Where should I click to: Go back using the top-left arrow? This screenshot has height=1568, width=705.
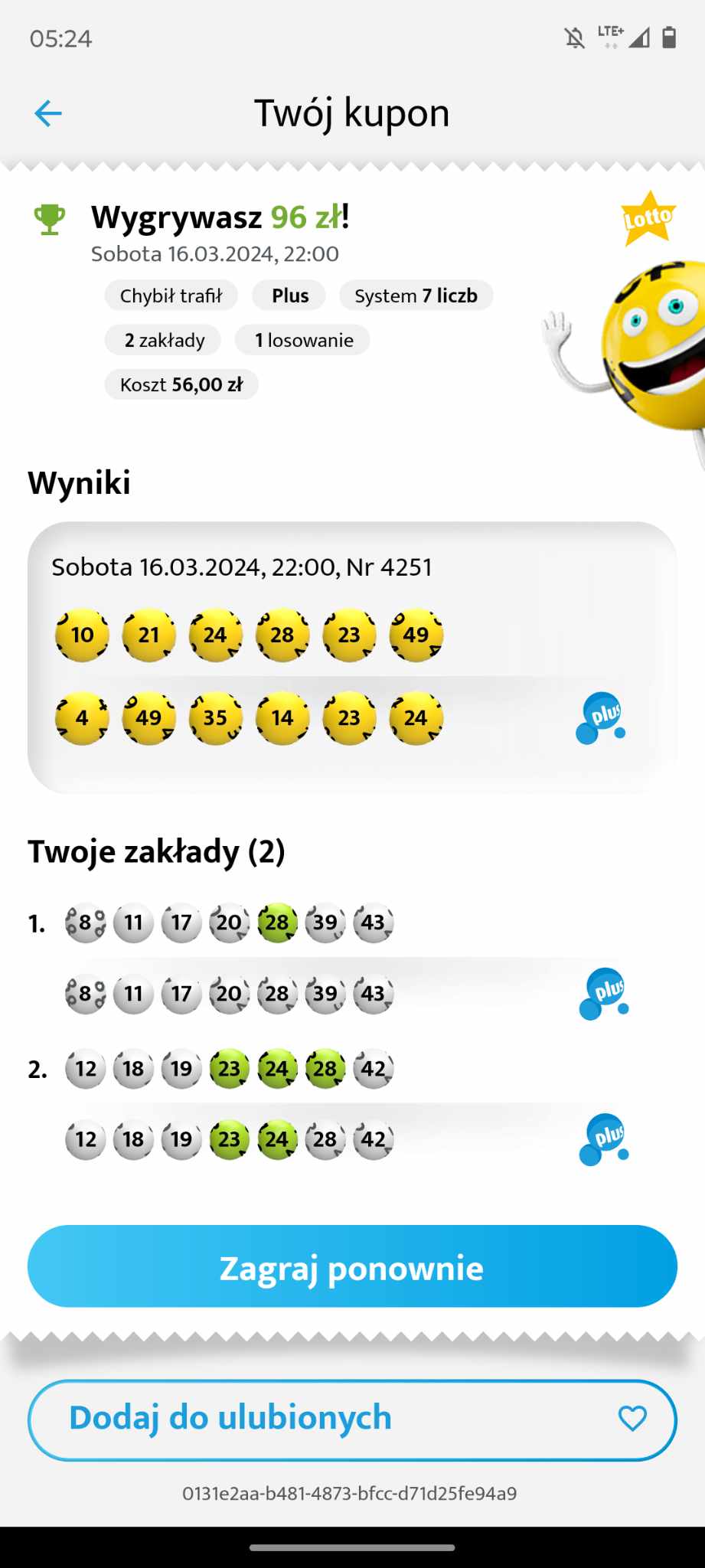(x=47, y=113)
